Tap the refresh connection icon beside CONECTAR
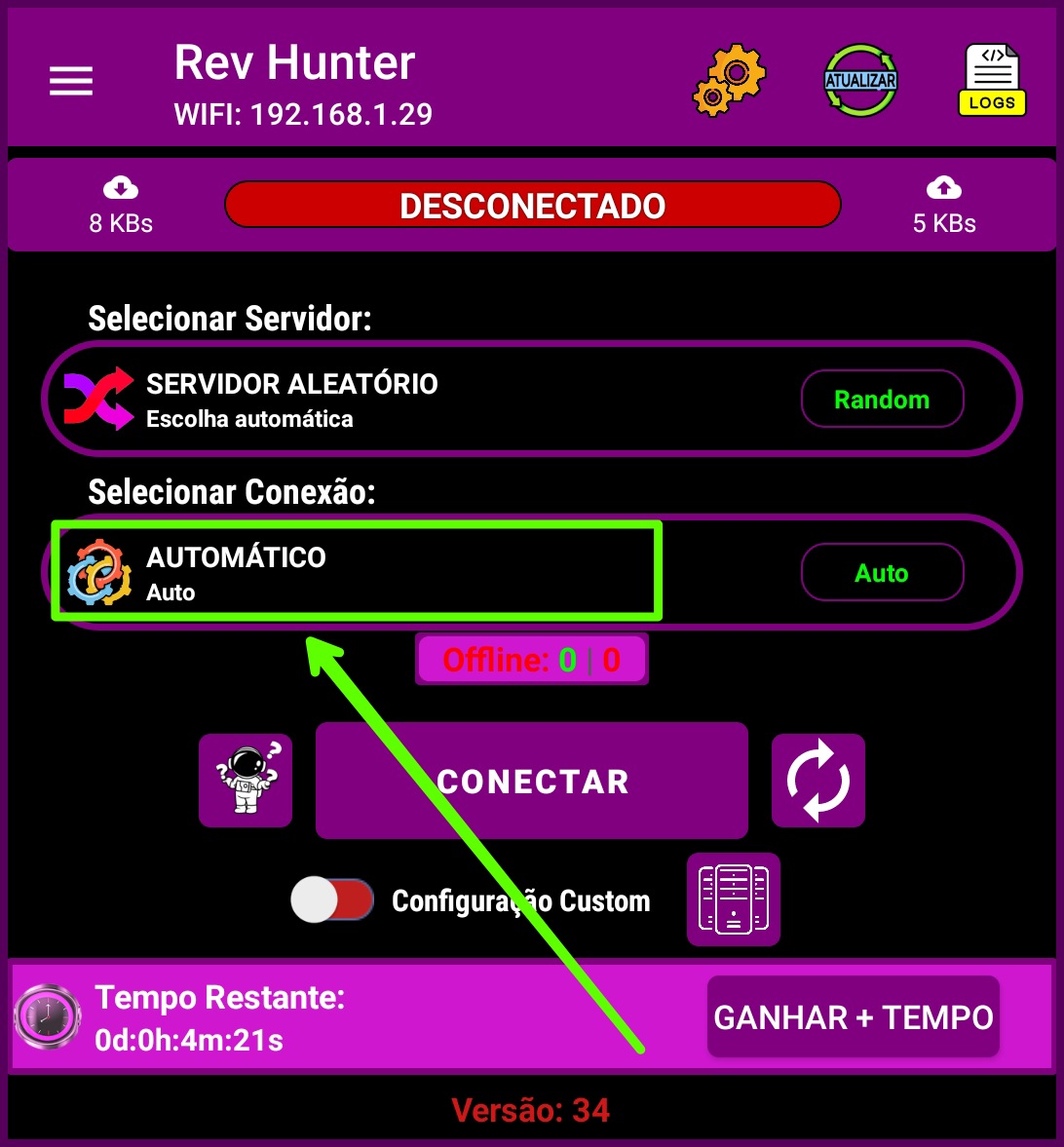 pos(817,780)
